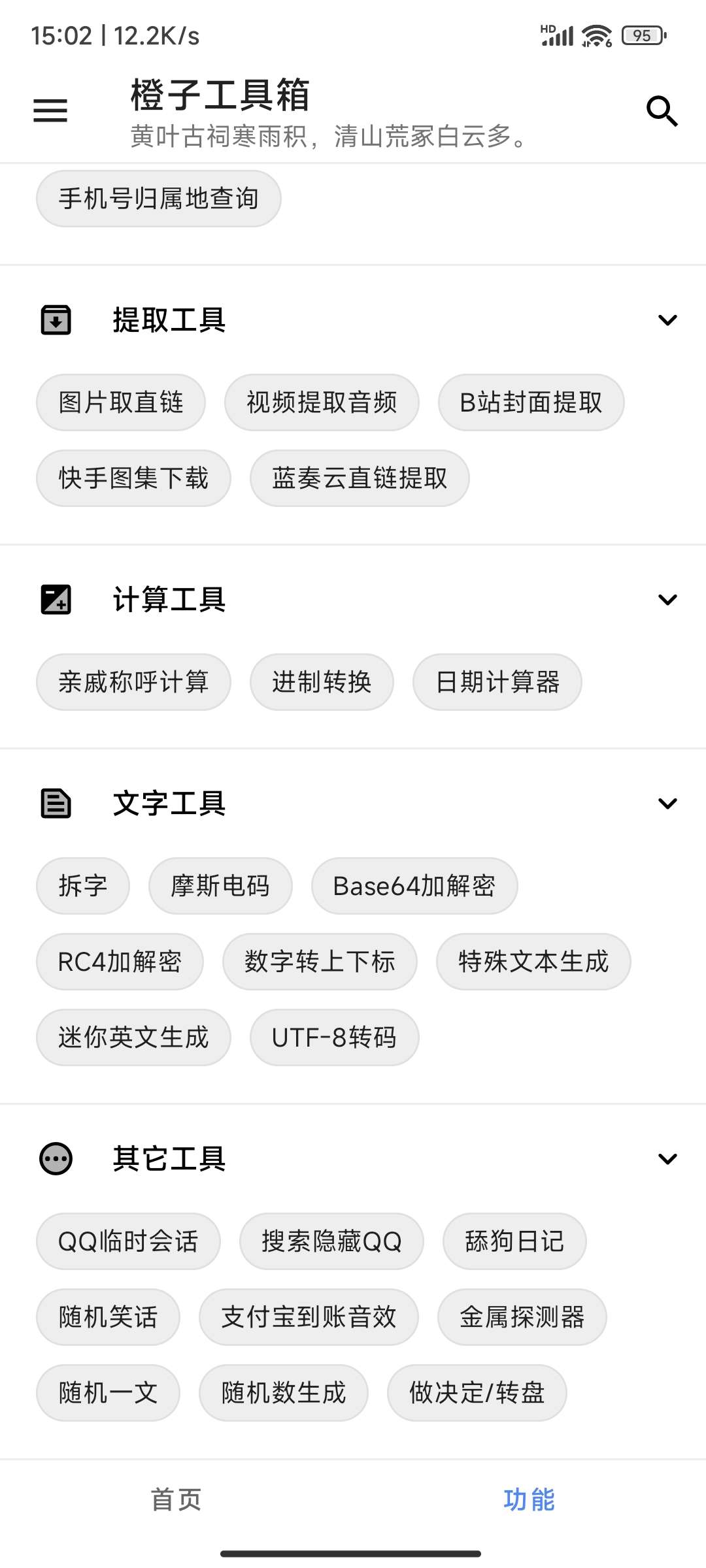
Task: Launch the 日期计算器 tool
Action: 497,682
